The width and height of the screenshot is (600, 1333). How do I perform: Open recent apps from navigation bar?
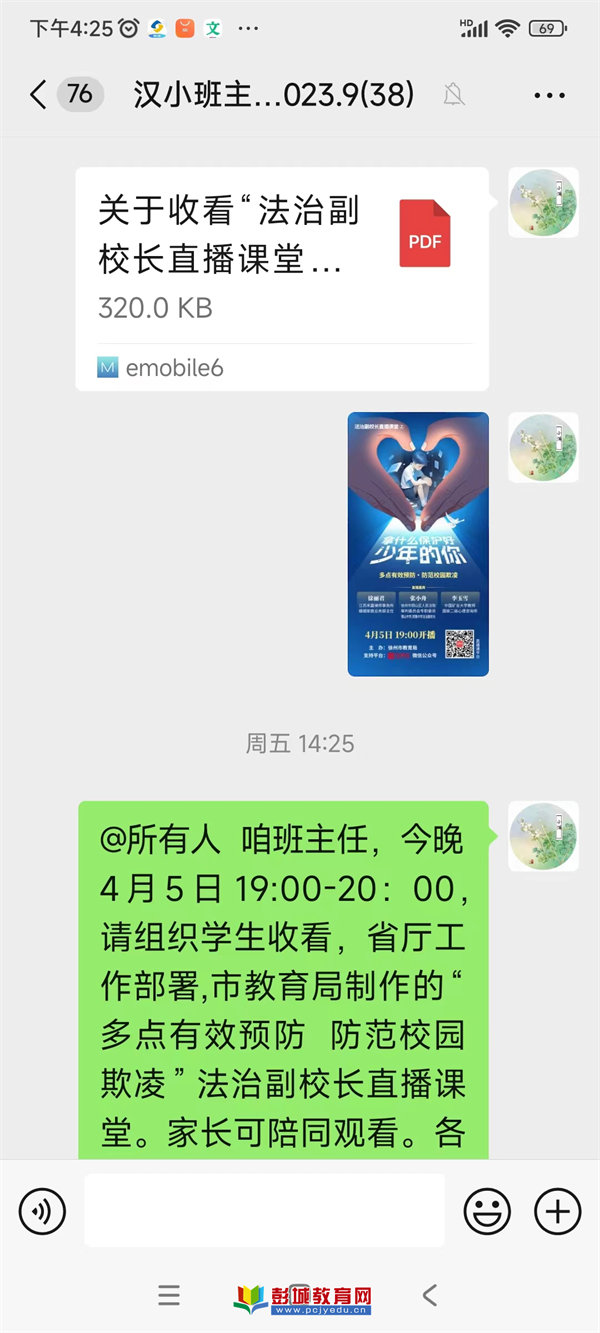pyautogui.click(x=169, y=1296)
